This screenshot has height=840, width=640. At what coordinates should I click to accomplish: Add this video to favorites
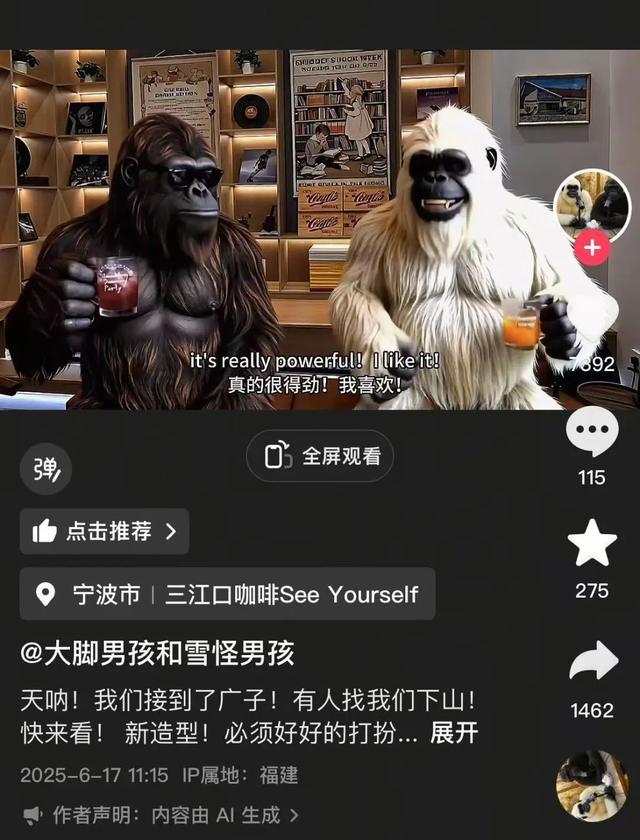(592, 544)
